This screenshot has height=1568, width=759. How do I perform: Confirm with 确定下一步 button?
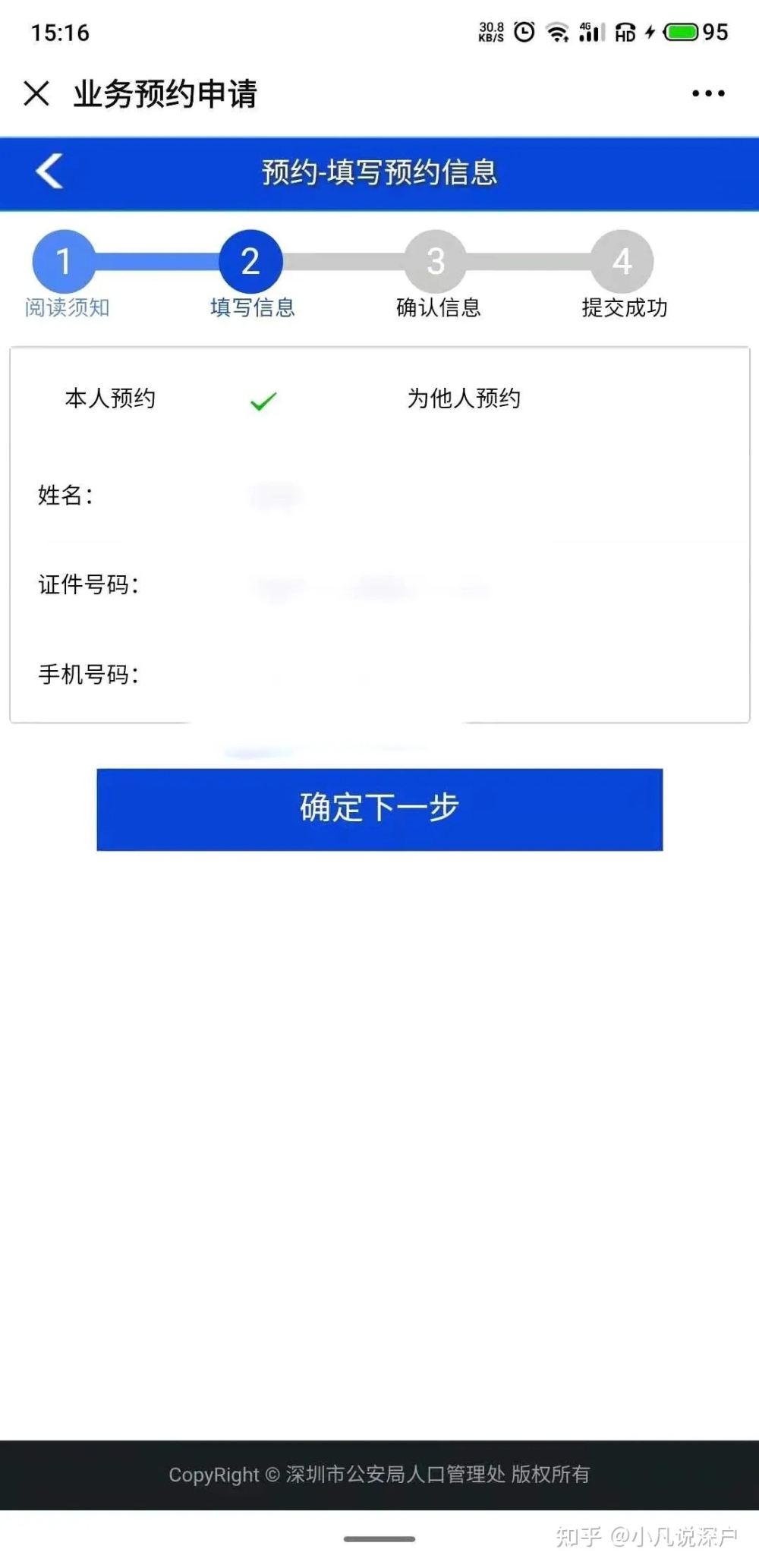[379, 809]
